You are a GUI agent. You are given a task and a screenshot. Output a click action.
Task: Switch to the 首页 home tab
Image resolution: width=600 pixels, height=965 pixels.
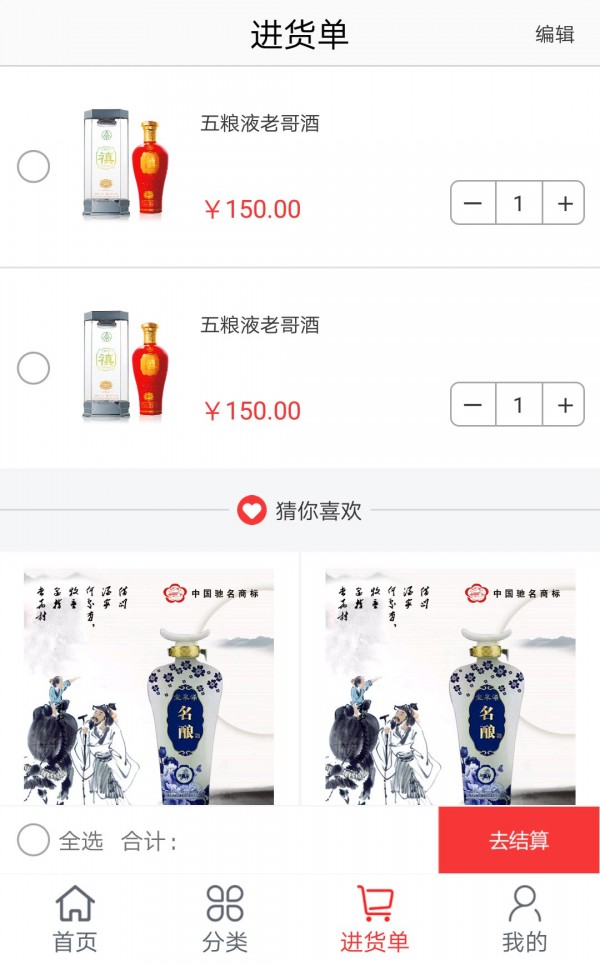point(75,920)
